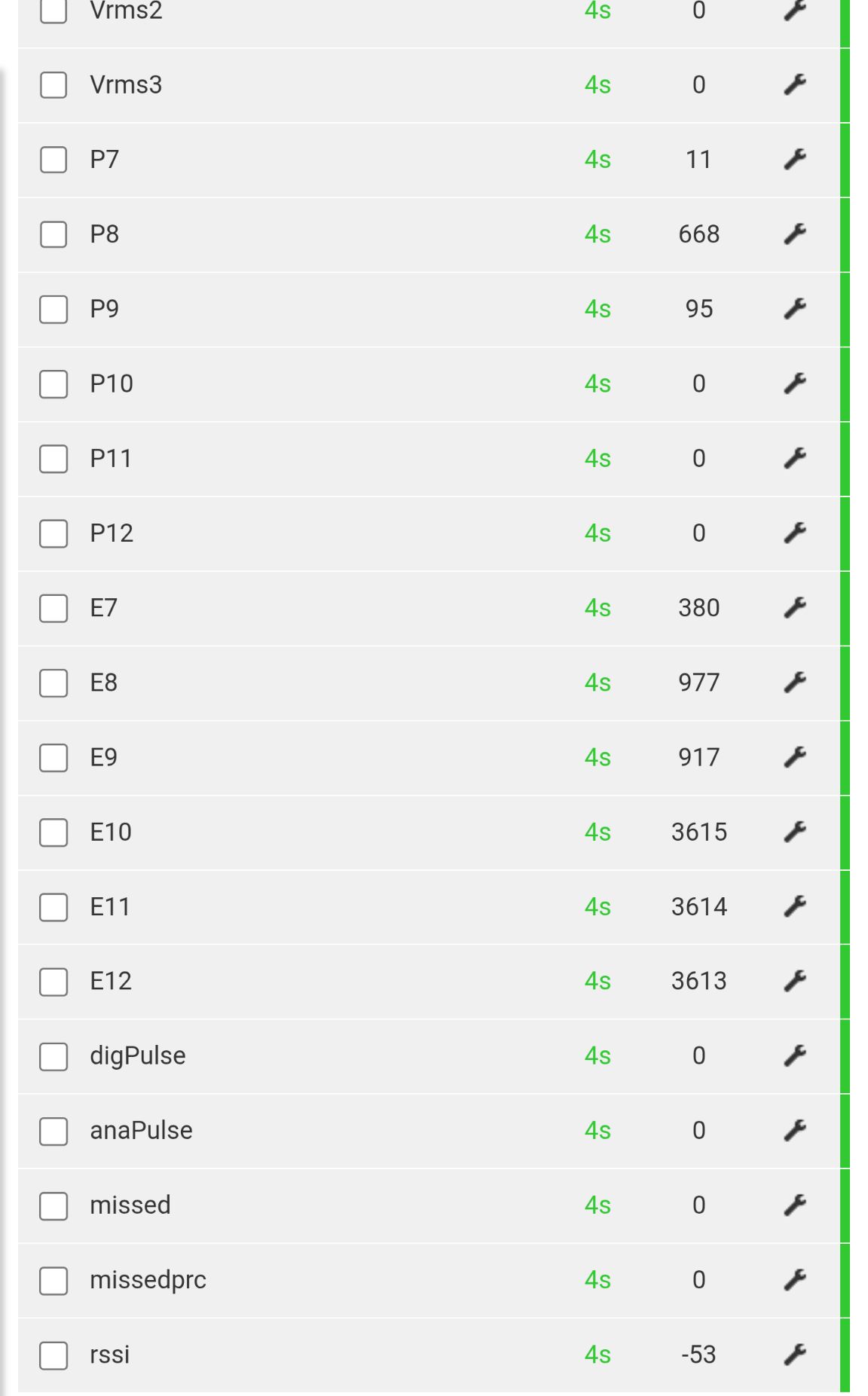This screenshot has width=868, height=1396.
Task: Configure P10 via its wrench icon
Action: [795, 383]
